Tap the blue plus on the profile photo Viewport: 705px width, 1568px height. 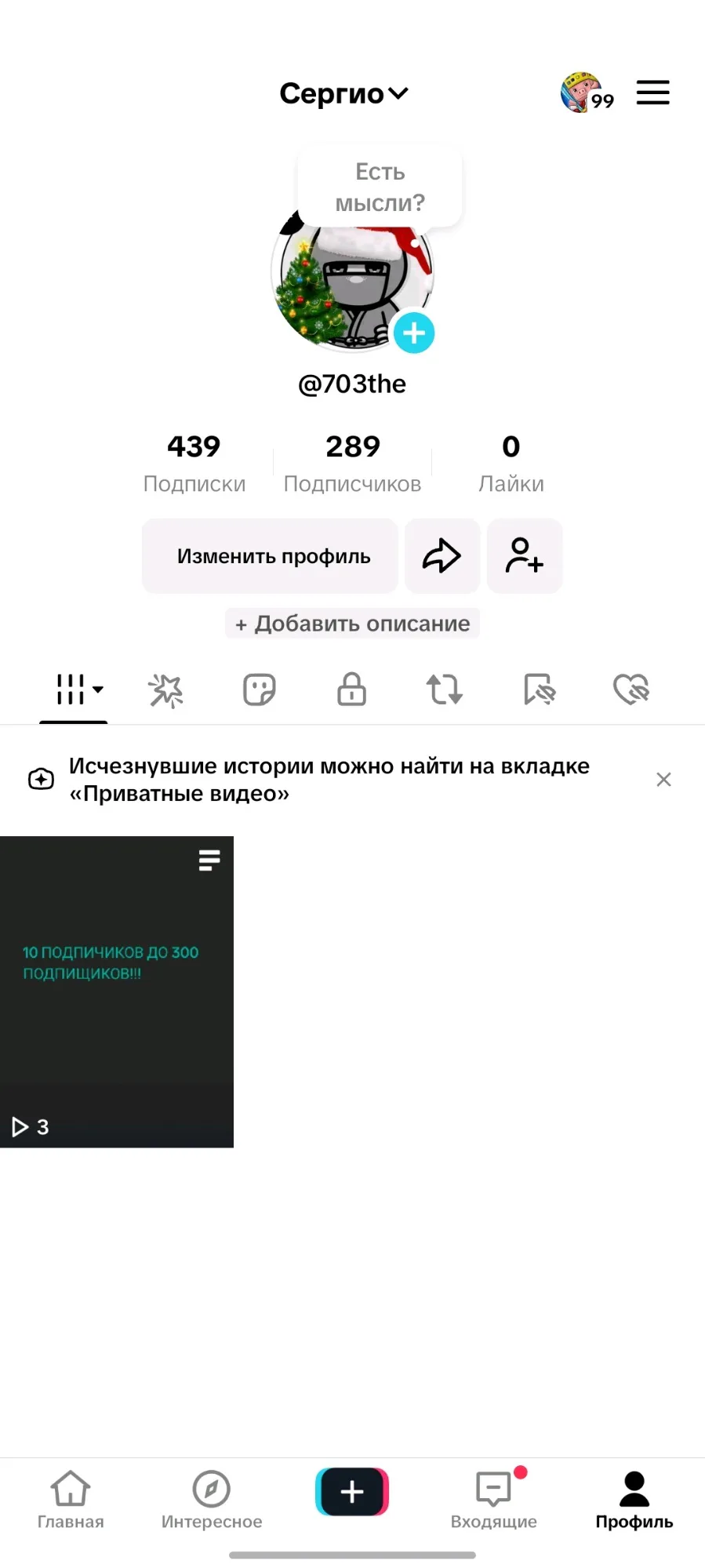(x=413, y=333)
